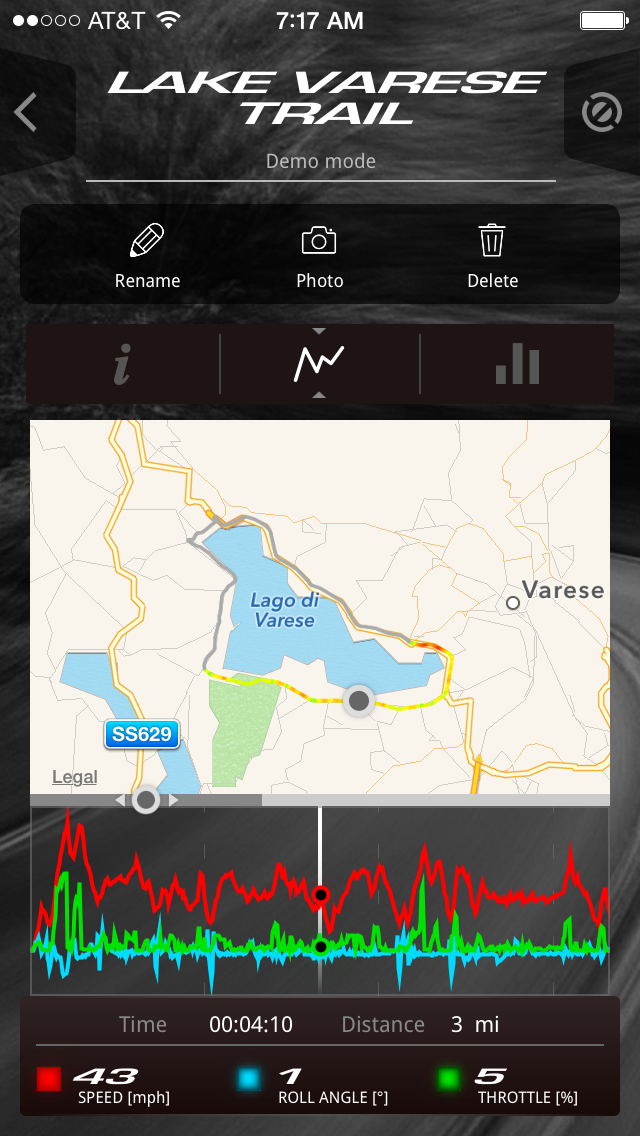This screenshot has width=640, height=1136.
Task: Tap the gray position marker on the map route
Action: pyautogui.click(x=358, y=701)
